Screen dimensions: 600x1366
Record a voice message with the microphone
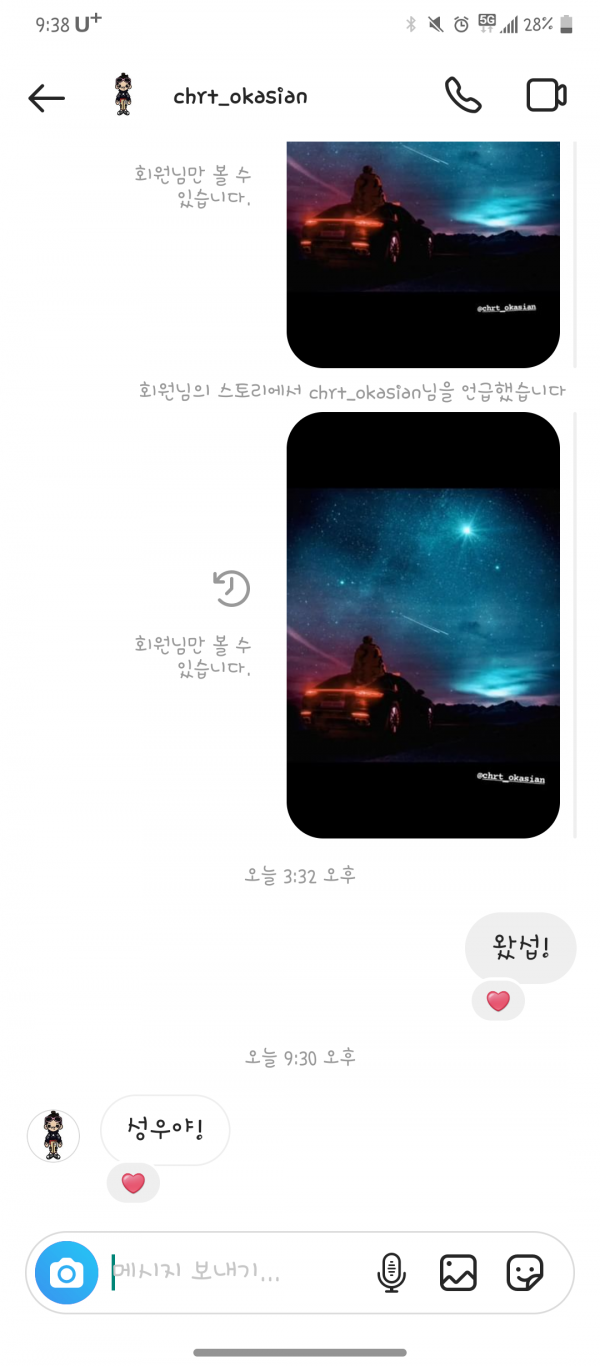click(x=392, y=1273)
